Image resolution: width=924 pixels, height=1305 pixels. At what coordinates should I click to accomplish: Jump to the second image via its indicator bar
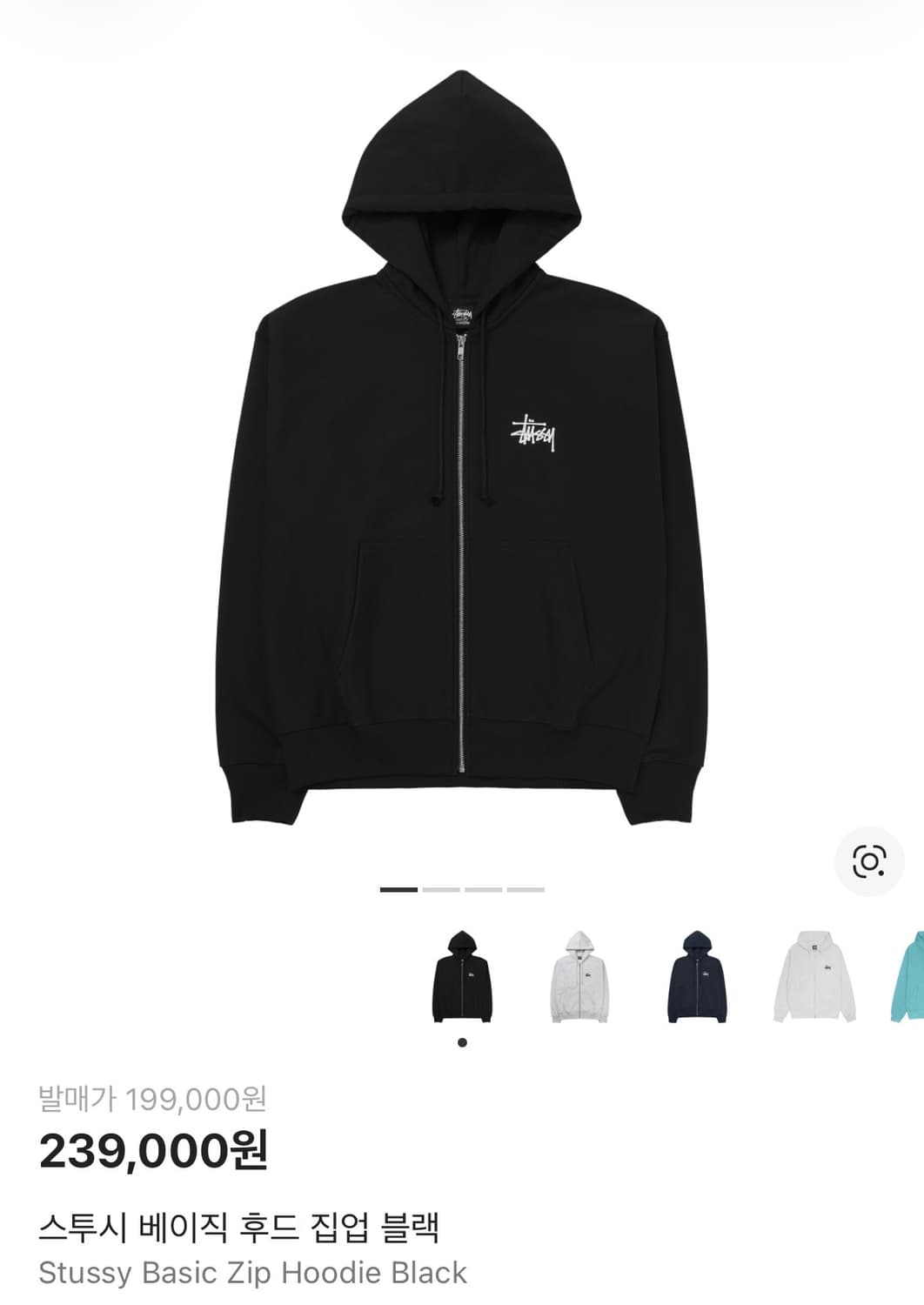coord(440,890)
